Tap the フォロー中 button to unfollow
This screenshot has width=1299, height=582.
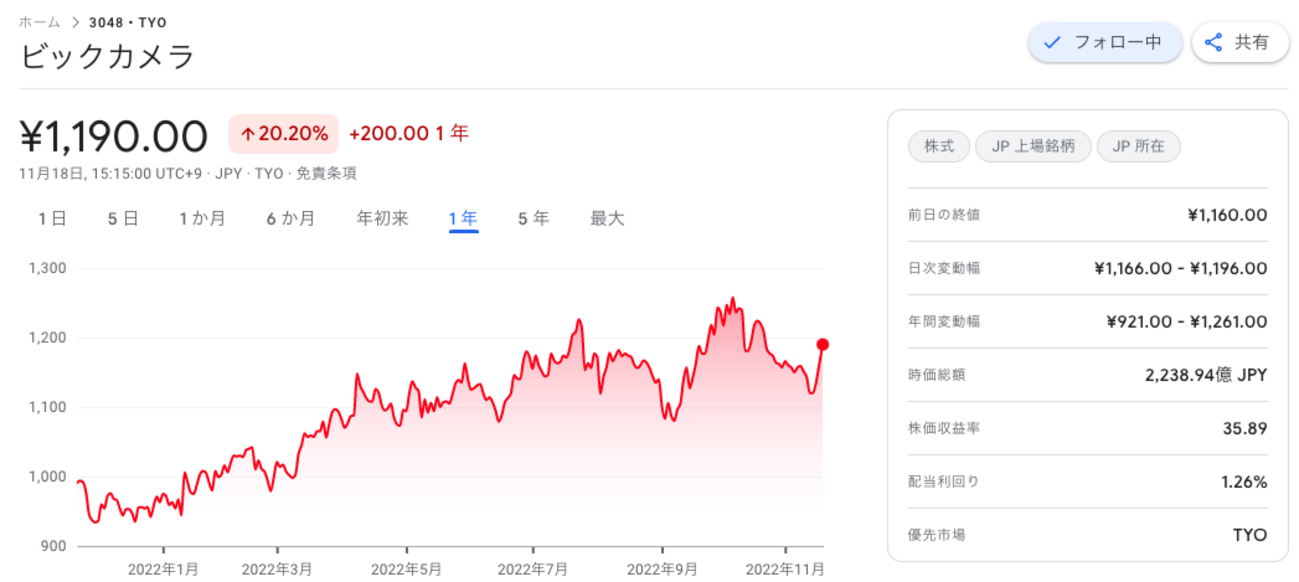pos(1105,43)
